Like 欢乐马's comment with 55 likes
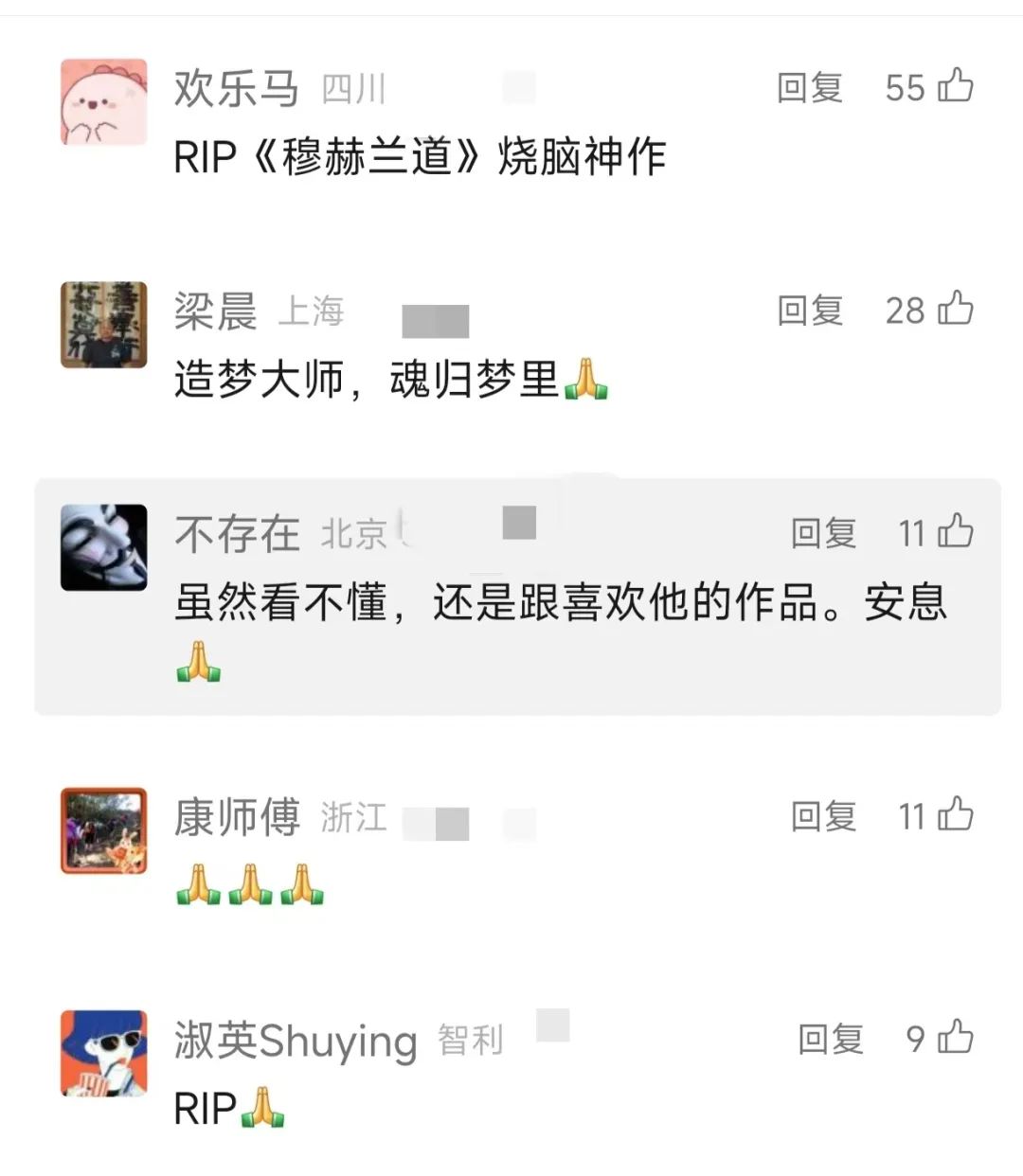 tap(955, 86)
